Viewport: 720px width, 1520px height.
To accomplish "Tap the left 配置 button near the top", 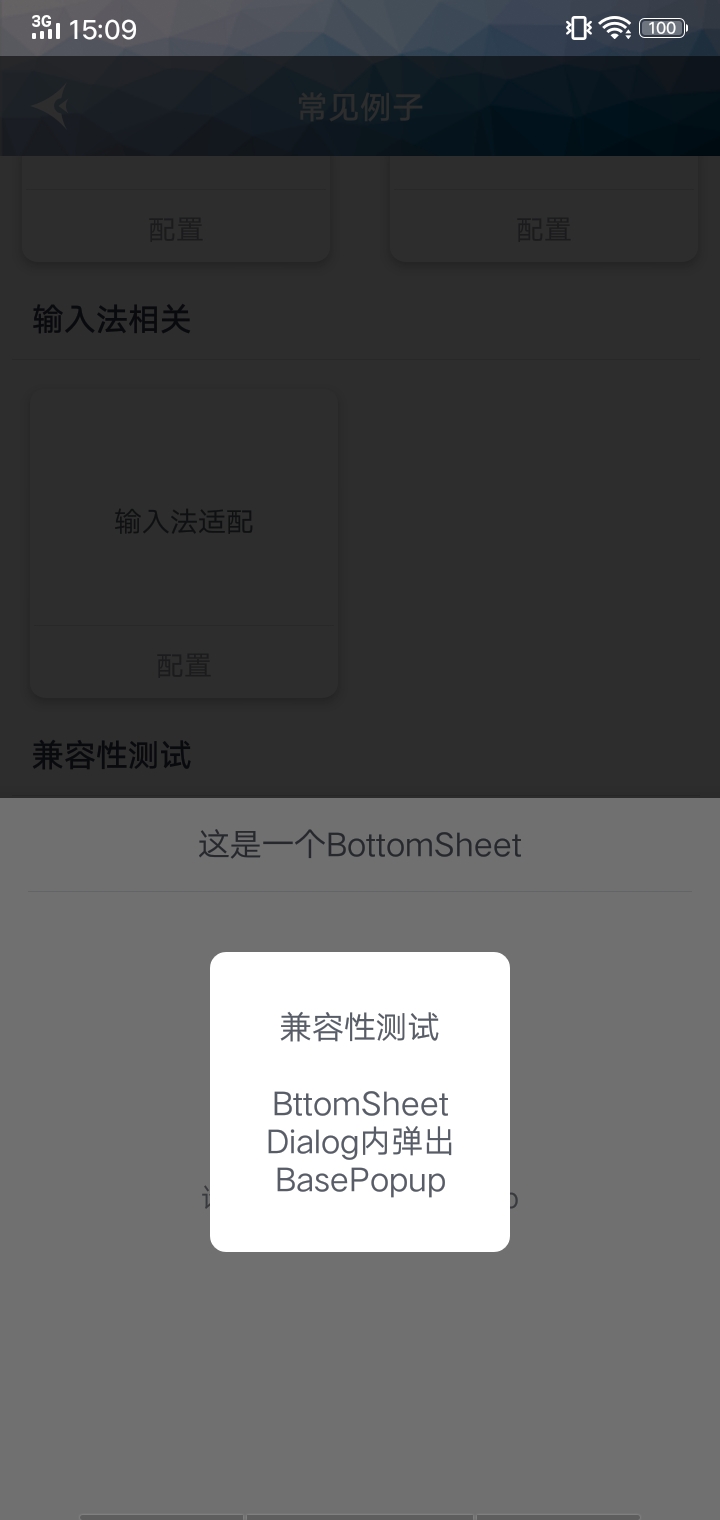I will pyautogui.click(x=176, y=228).
